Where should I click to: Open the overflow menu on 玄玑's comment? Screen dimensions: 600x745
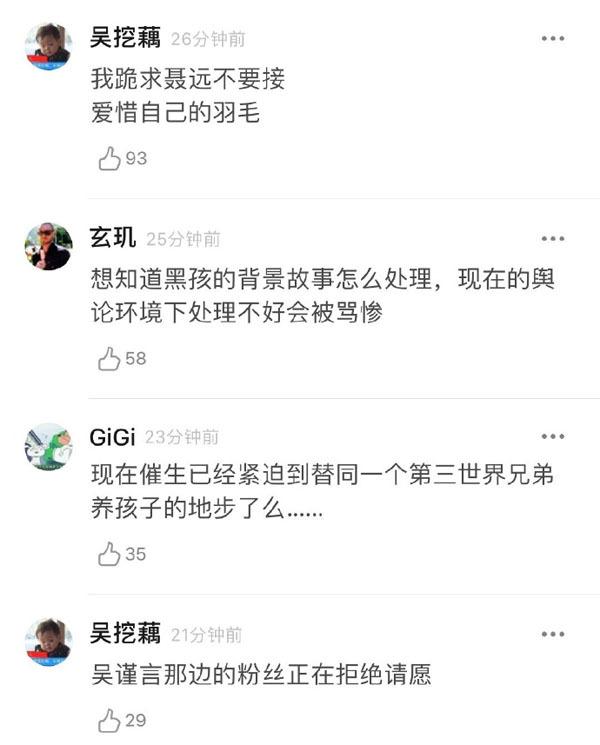pyautogui.click(x=553, y=239)
